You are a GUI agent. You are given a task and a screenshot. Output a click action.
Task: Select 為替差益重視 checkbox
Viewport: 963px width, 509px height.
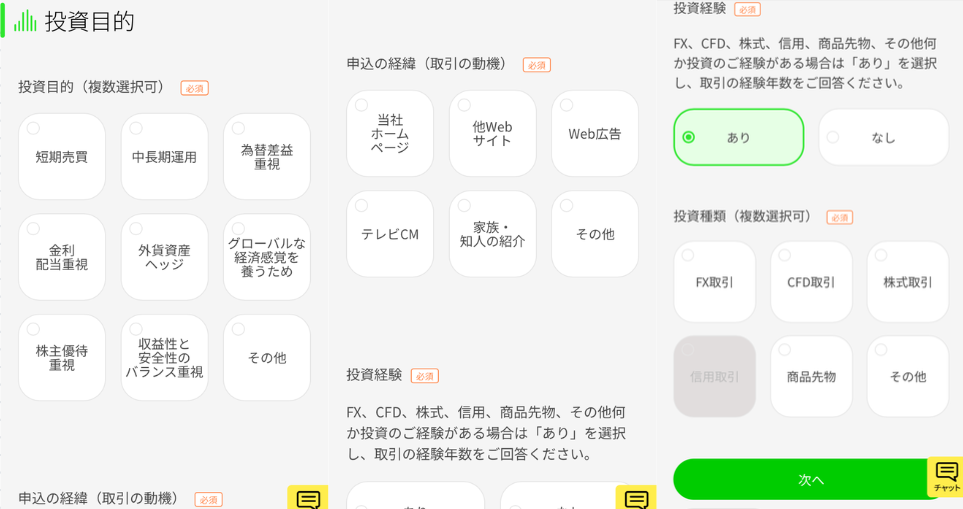click(x=267, y=157)
